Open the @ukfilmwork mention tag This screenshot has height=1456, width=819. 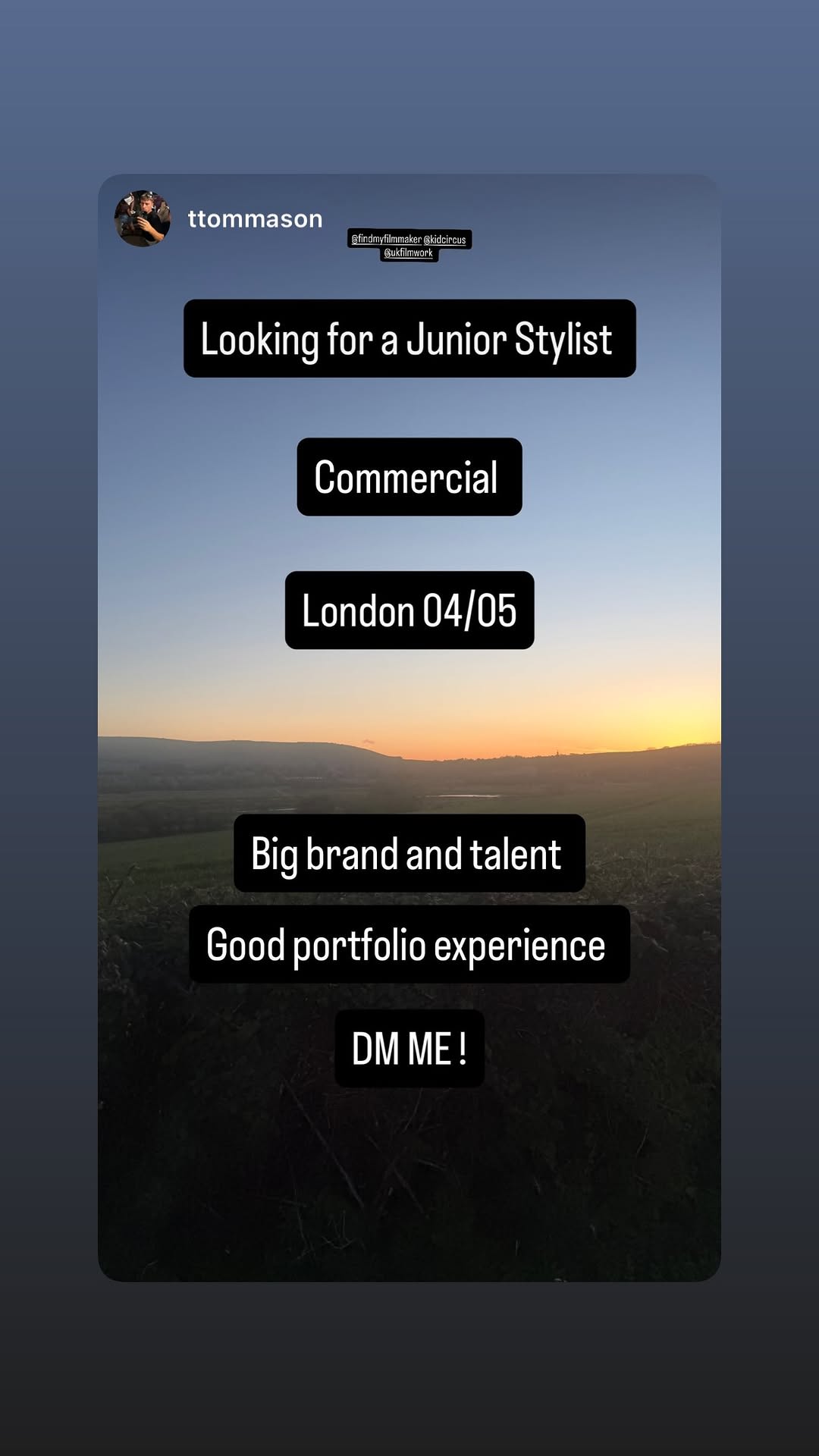point(409,253)
